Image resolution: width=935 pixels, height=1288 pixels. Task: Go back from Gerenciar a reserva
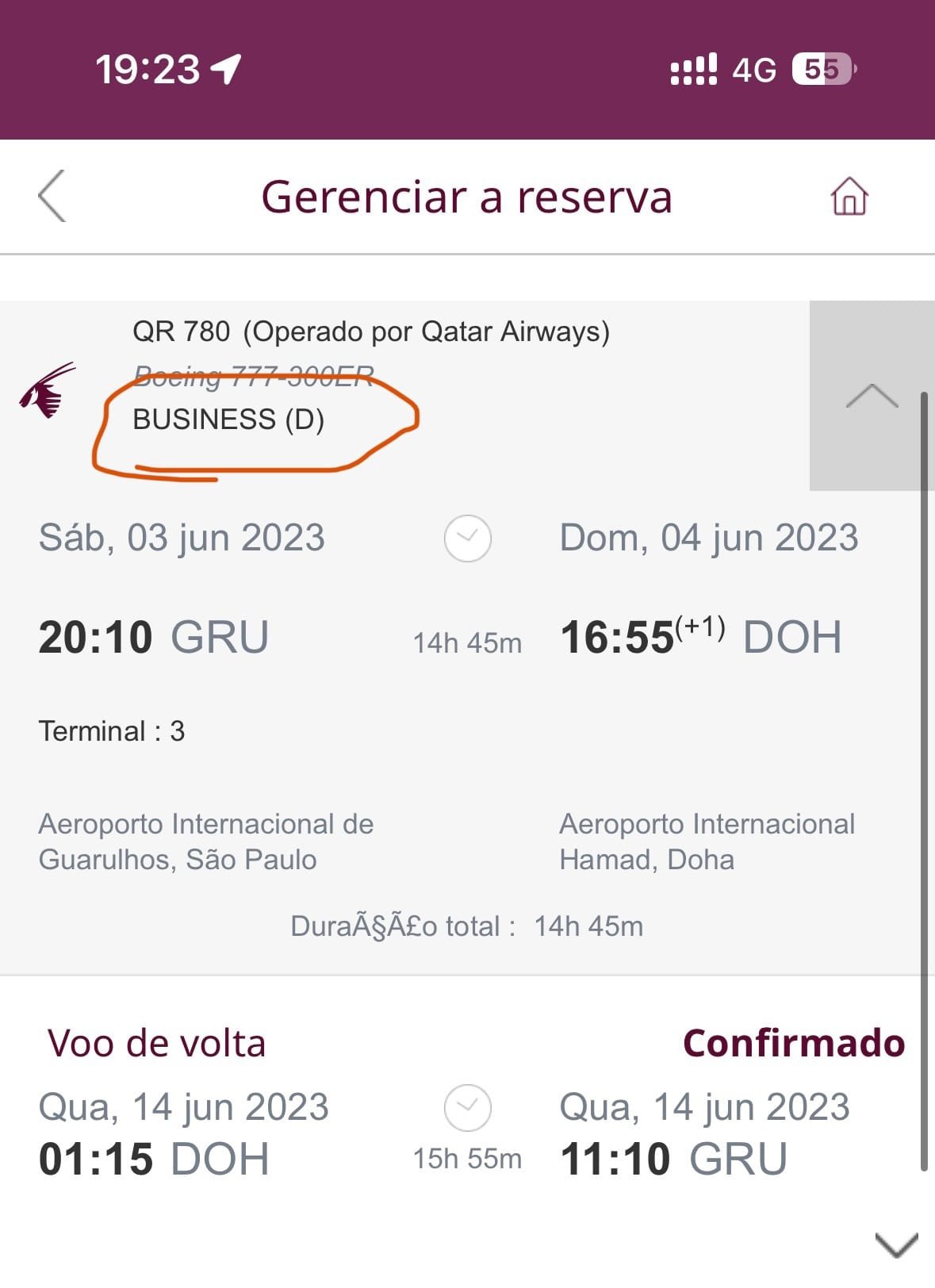coord(52,196)
